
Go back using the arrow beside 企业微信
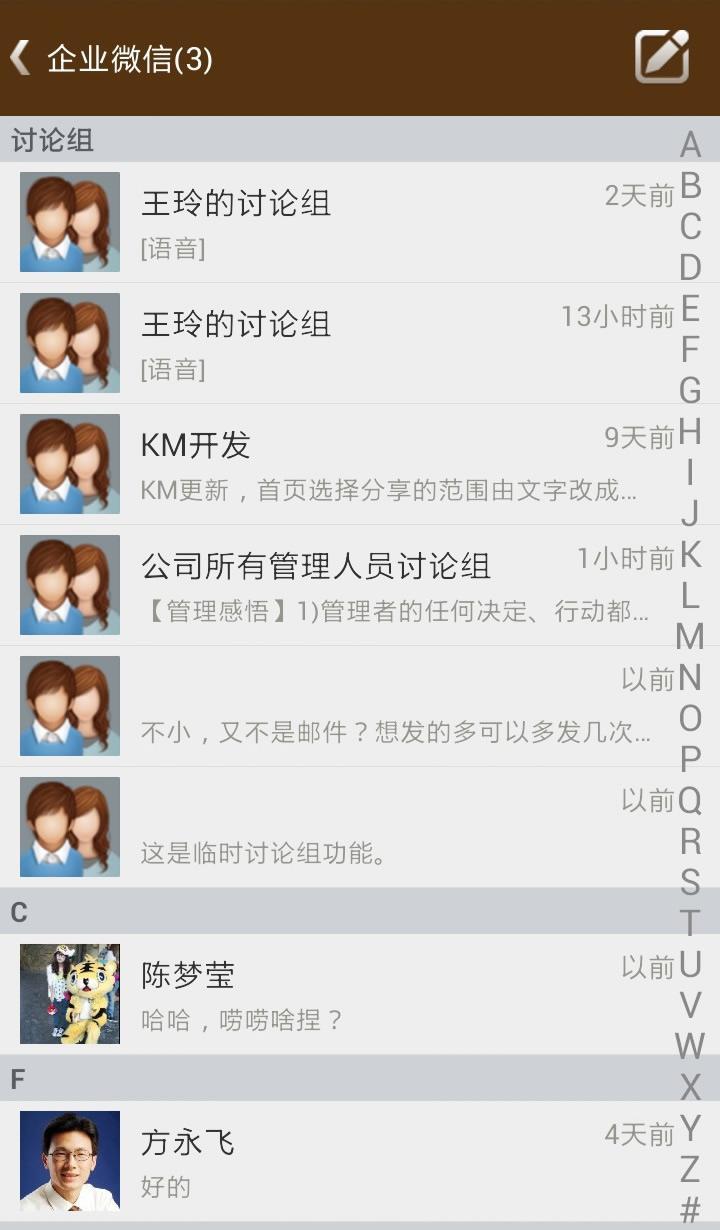click(21, 58)
